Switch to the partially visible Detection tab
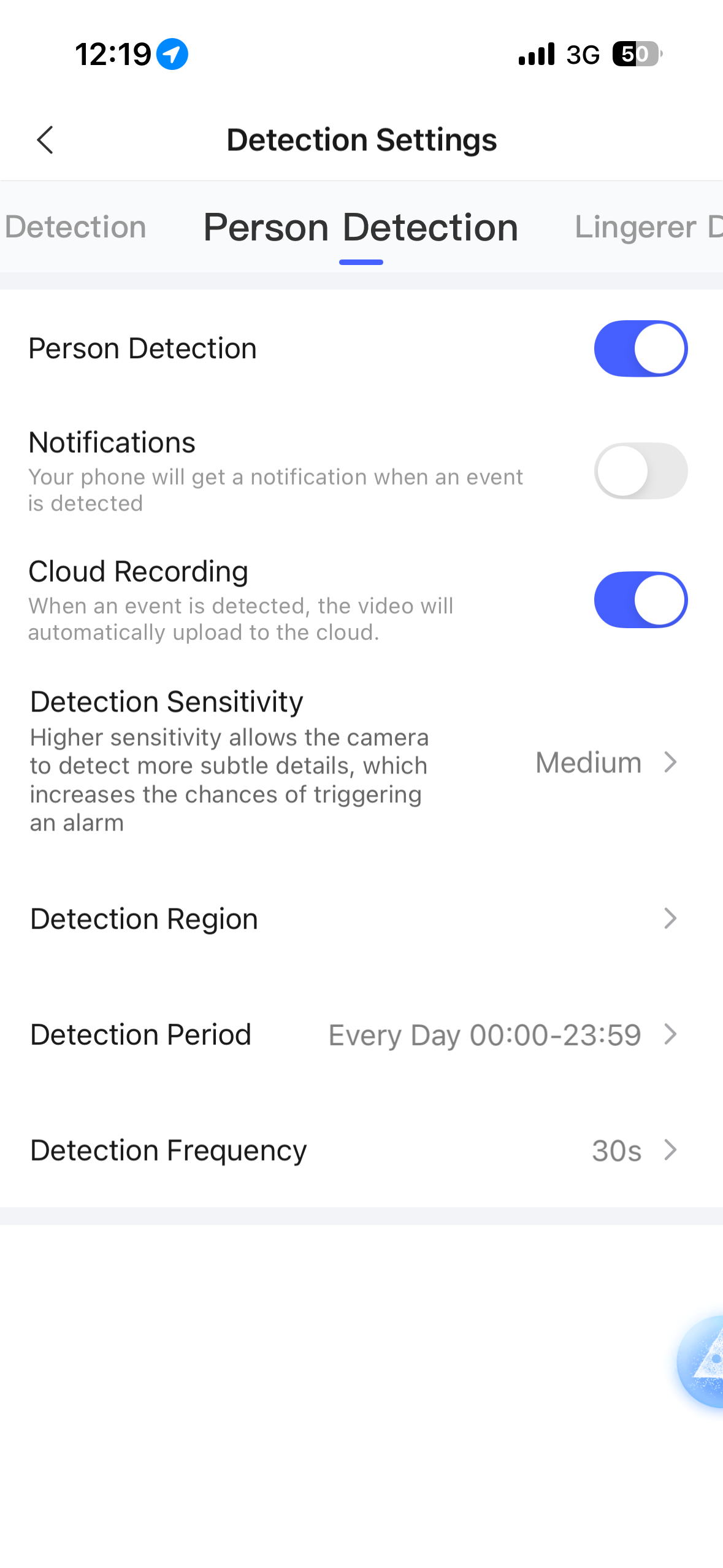Screen dimensions: 723x1568 (x=75, y=227)
